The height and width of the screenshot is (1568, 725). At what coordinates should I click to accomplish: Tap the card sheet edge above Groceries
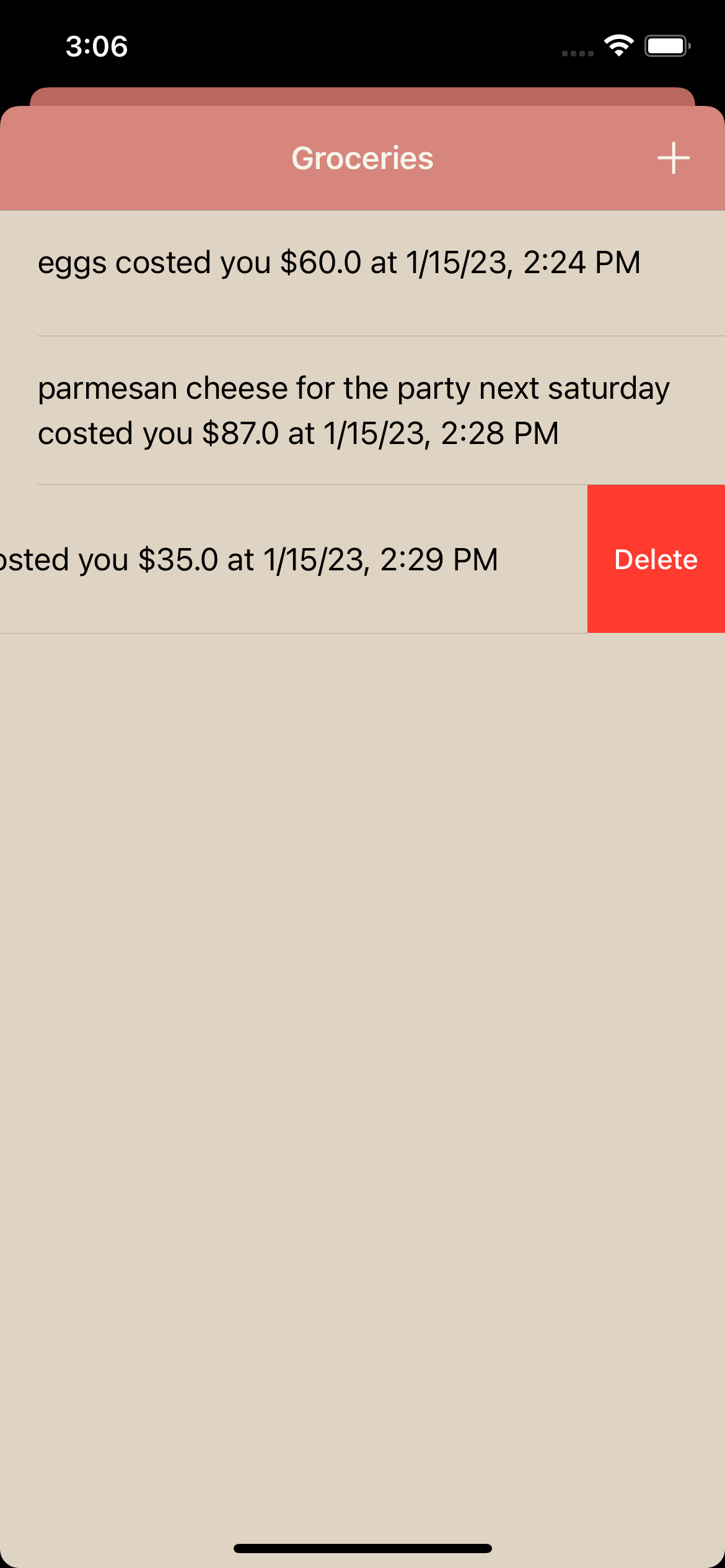[x=362, y=99]
